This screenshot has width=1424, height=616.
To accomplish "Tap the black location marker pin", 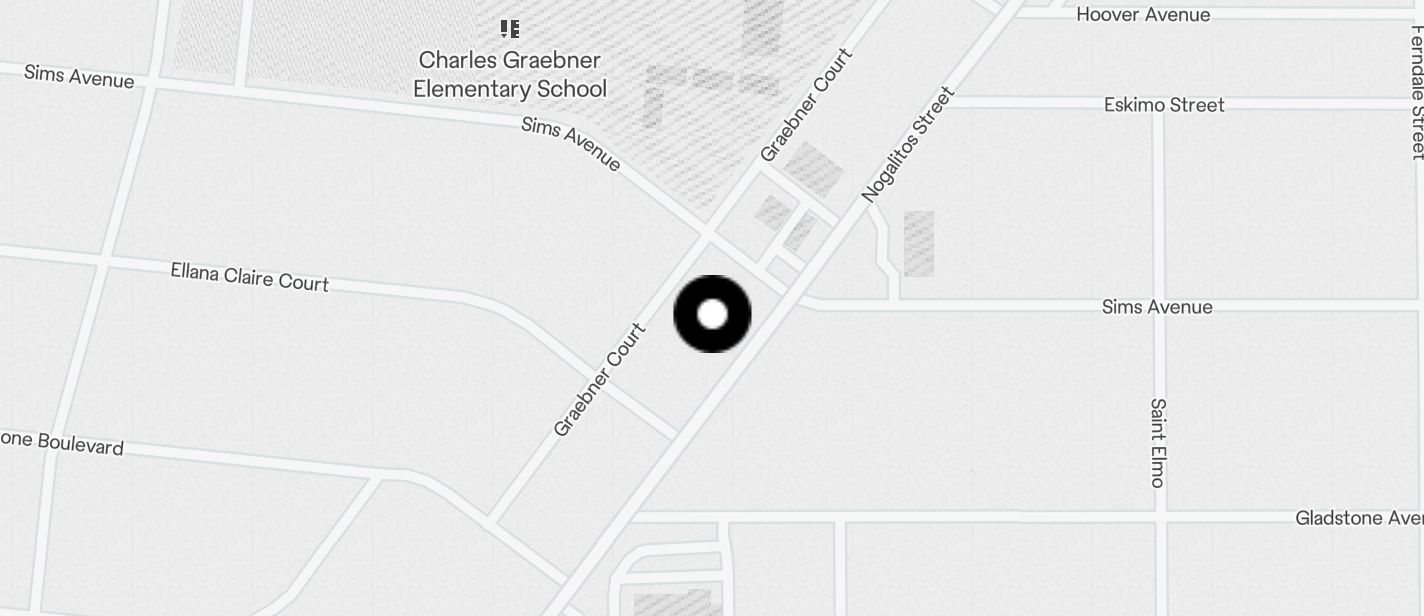I will click(x=712, y=314).
